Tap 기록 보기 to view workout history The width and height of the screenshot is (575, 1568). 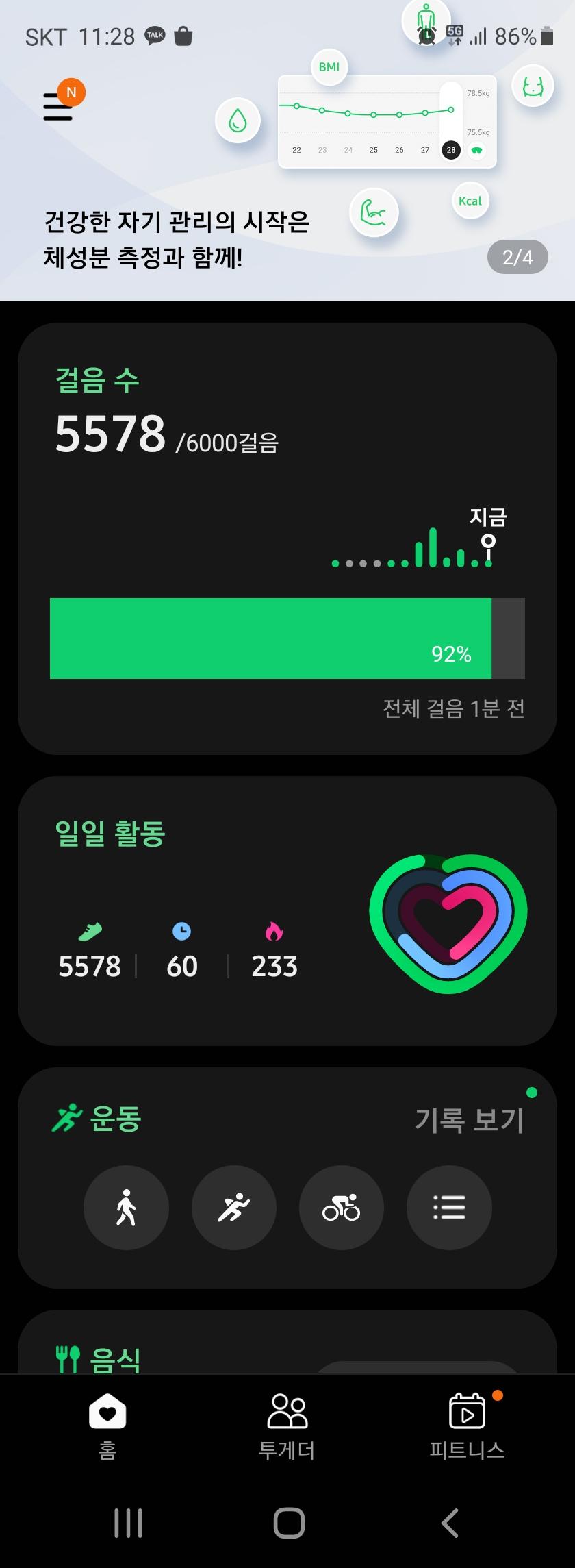coord(470,1120)
